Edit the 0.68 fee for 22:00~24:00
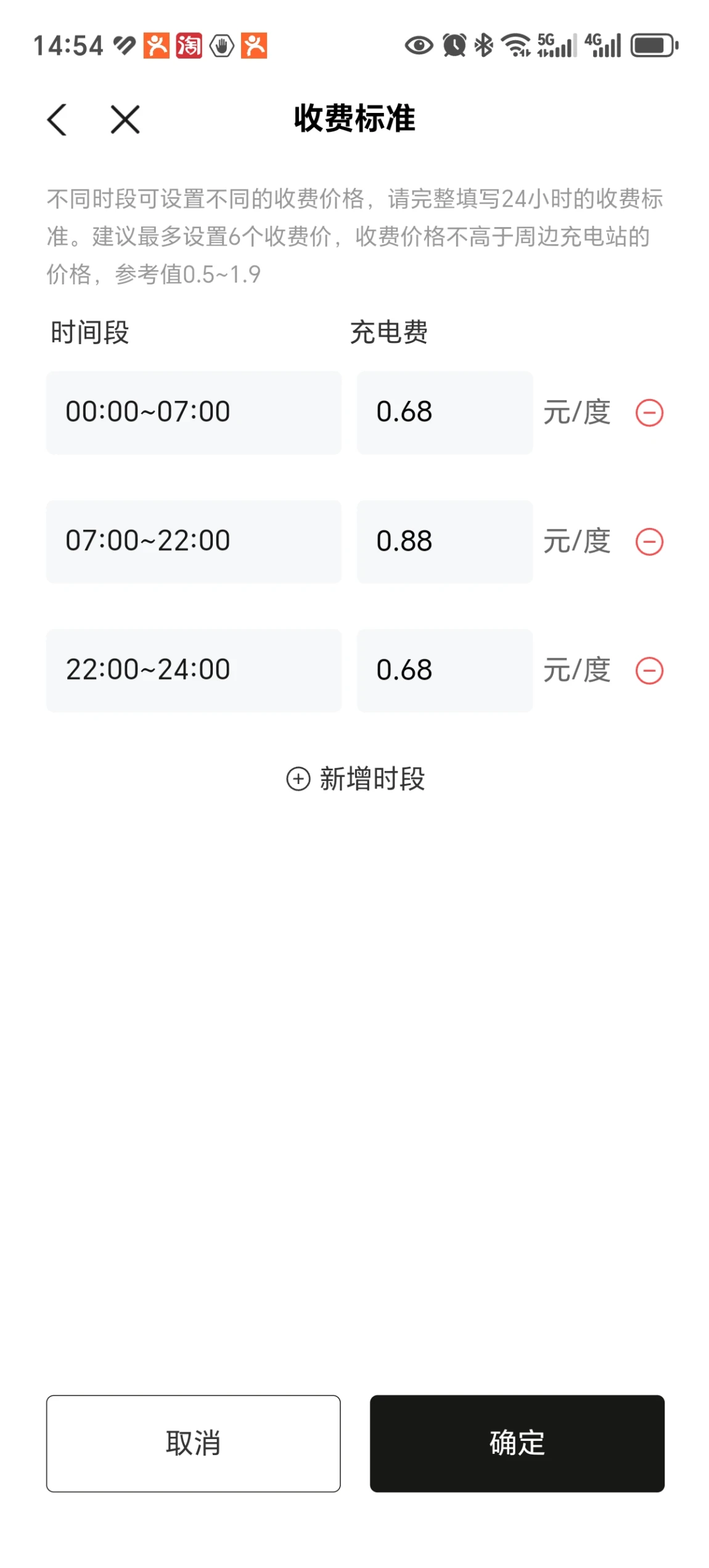The width and height of the screenshot is (709, 1568). click(x=445, y=670)
